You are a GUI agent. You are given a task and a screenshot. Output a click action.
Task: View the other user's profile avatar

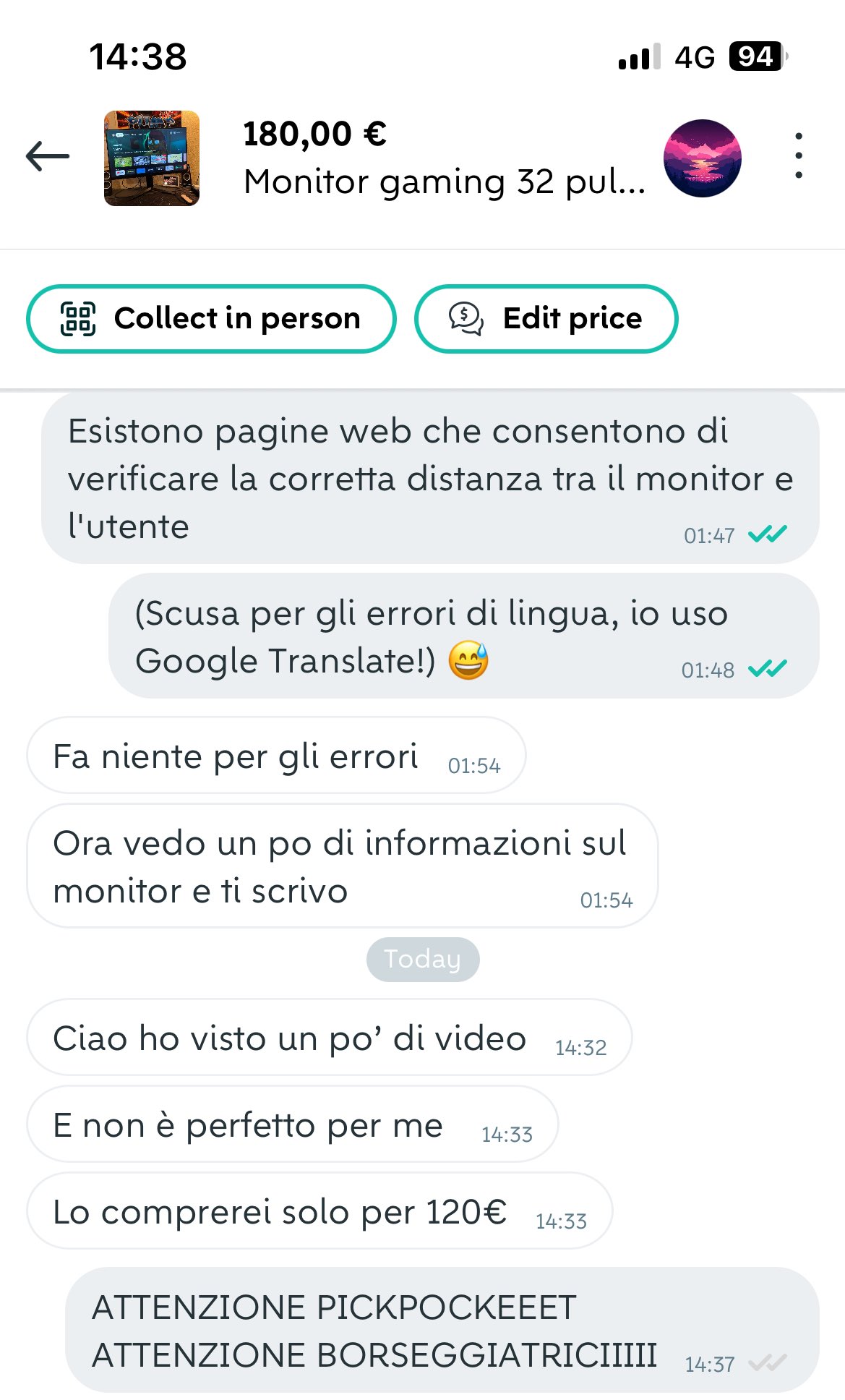[x=702, y=158]
